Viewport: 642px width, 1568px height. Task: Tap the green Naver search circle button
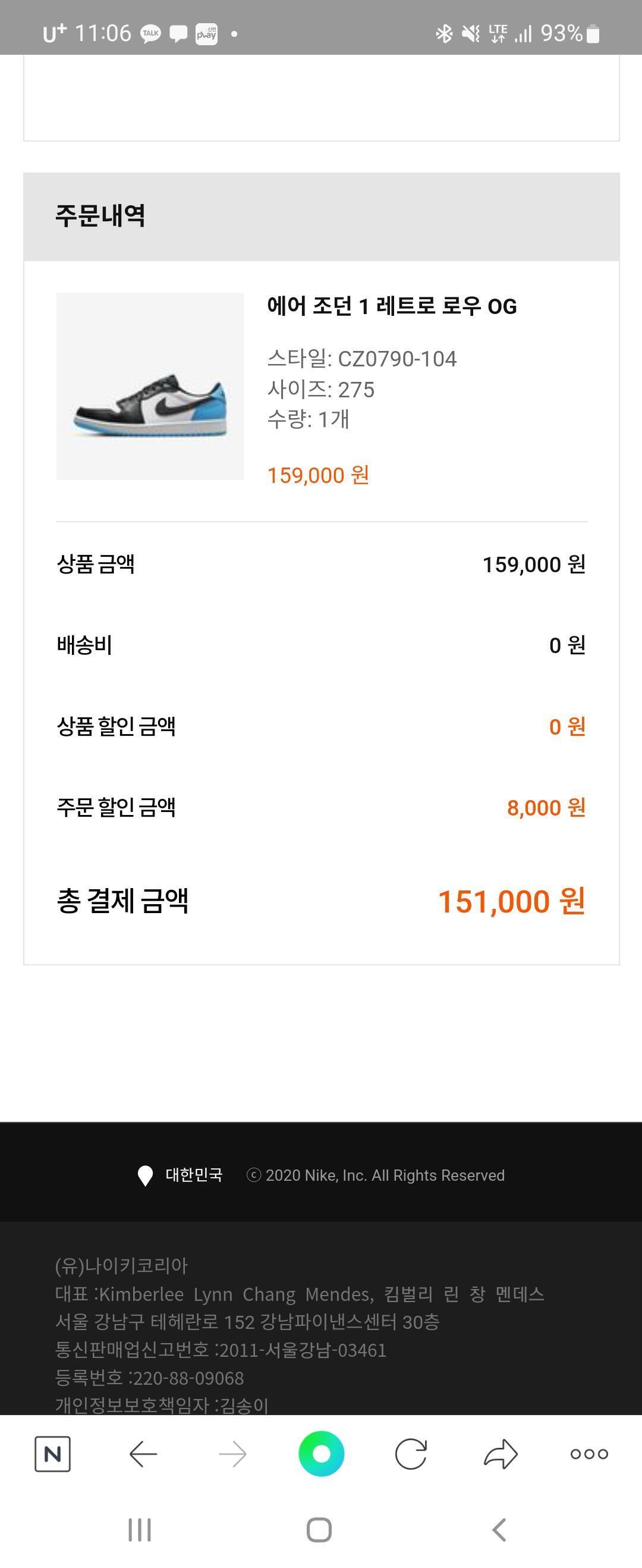point(322,1454)
